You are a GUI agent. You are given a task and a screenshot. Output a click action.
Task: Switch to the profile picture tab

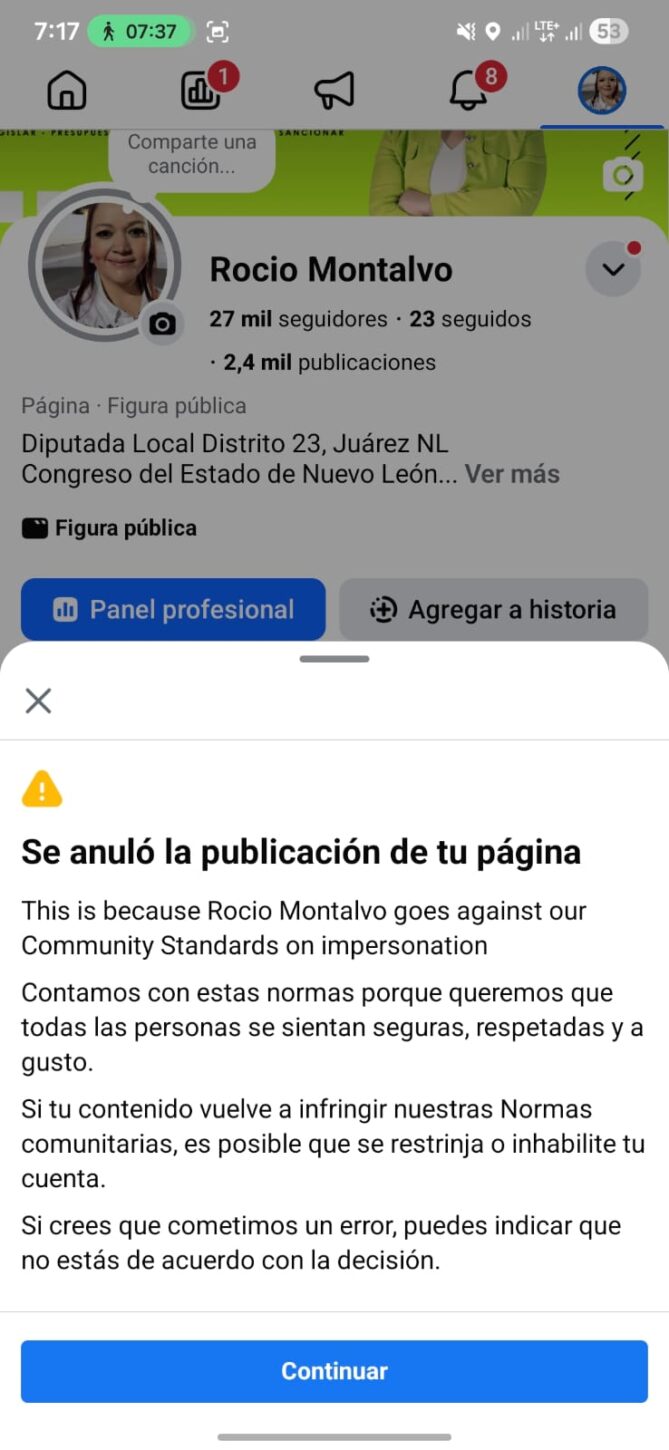click(602, 92)
